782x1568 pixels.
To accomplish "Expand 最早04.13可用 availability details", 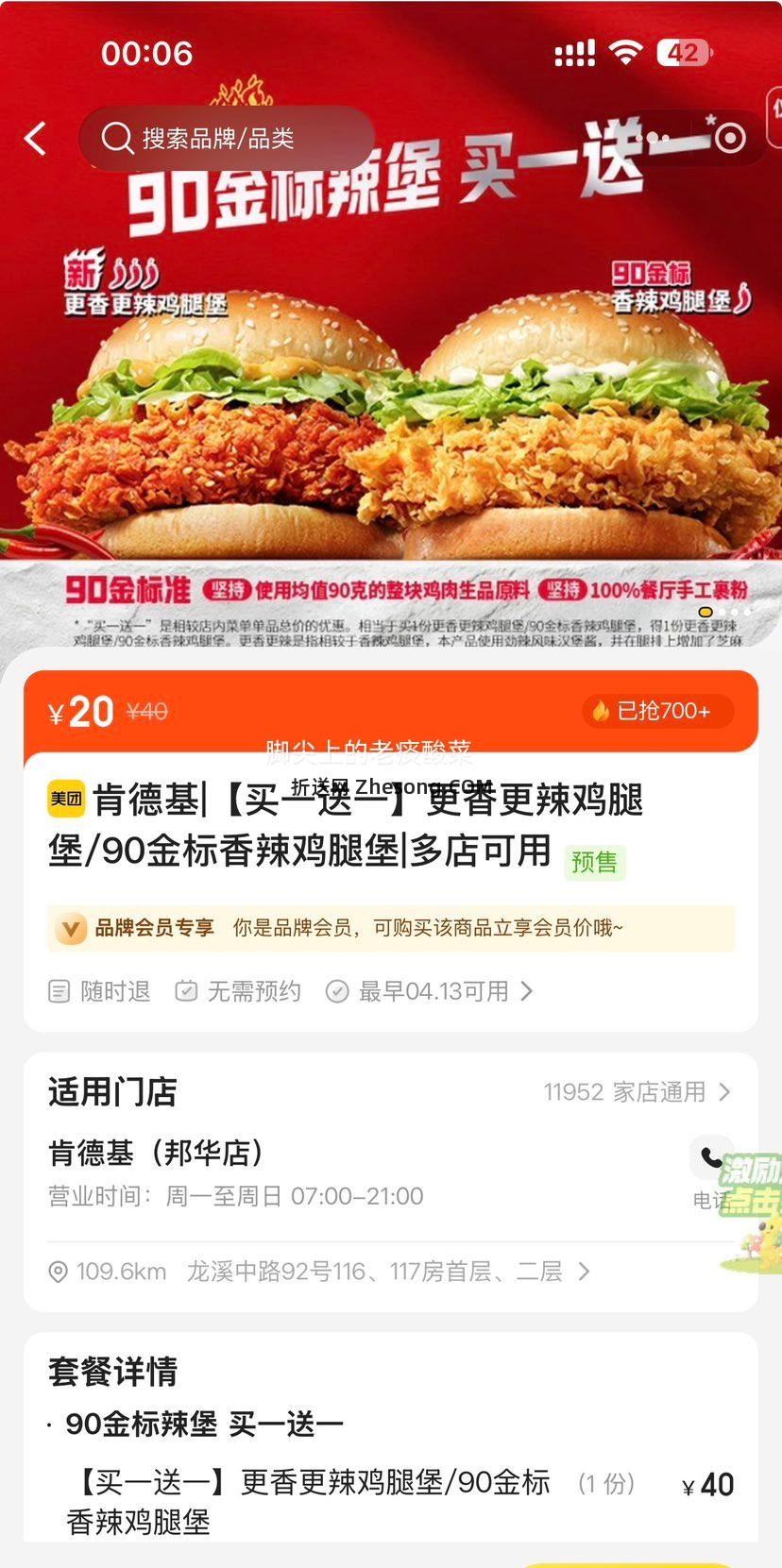I will click(434, 991).
